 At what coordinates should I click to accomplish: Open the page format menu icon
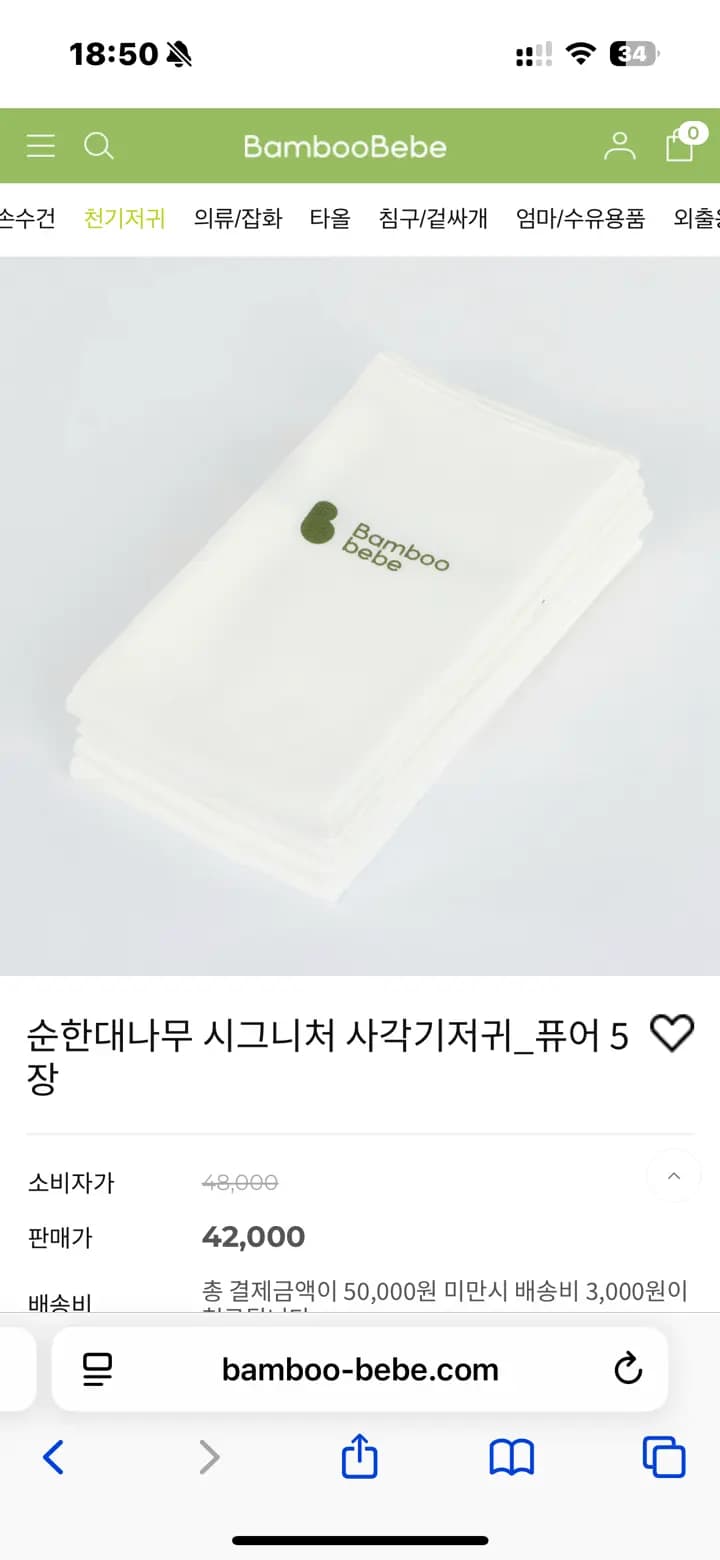[x=98, y=1368]
